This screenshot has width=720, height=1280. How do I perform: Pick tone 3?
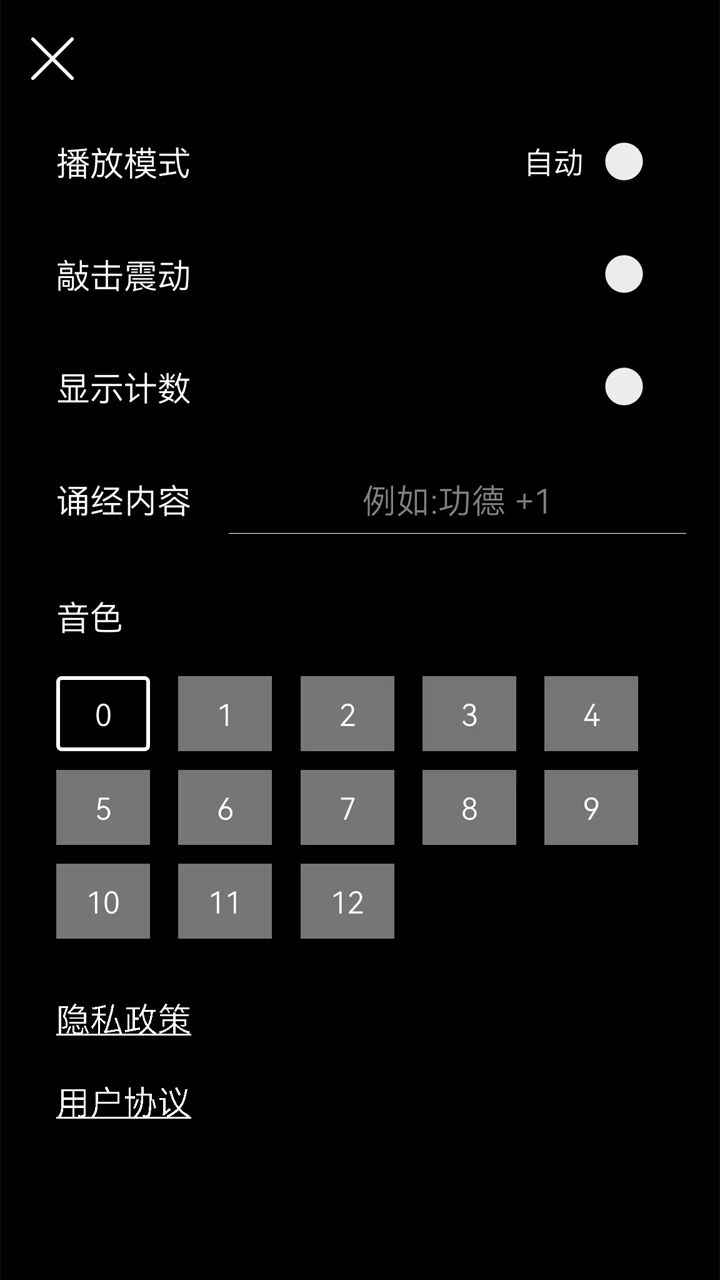pyautogui.click(x=469, y=714)
